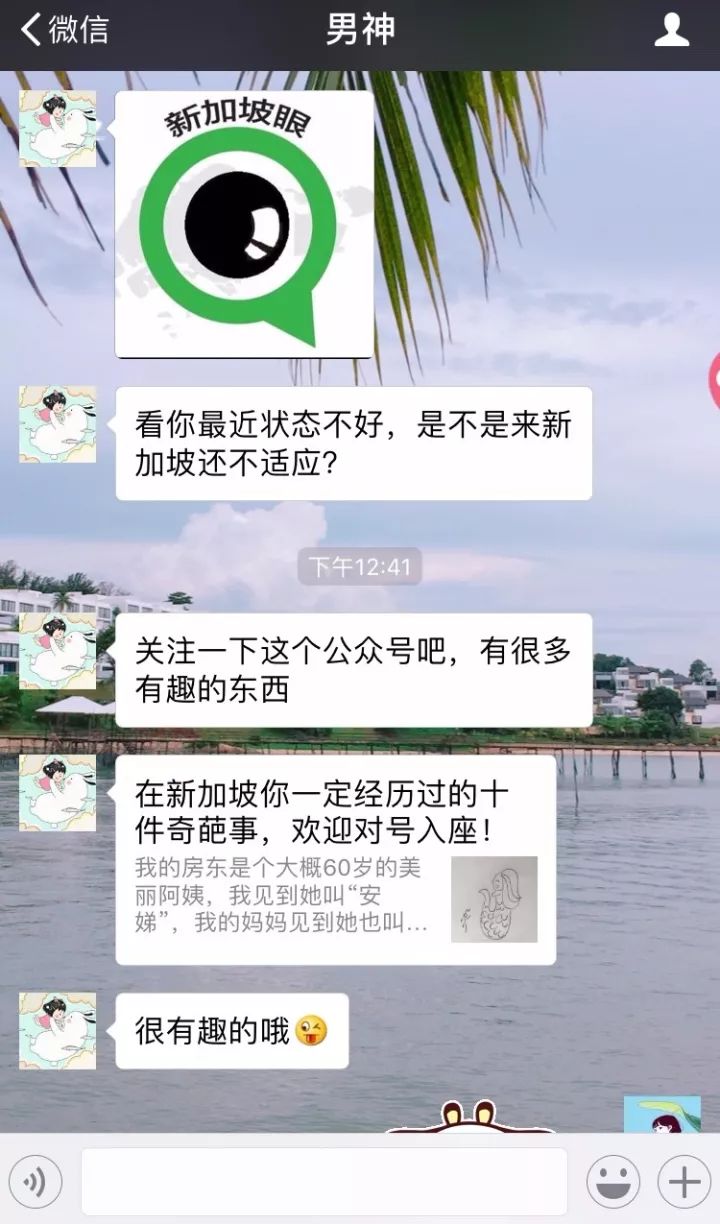Open the 新加坡眼 account card
Image resolution: width=720 pixels, height=1224 pixels.
point(244,224)
